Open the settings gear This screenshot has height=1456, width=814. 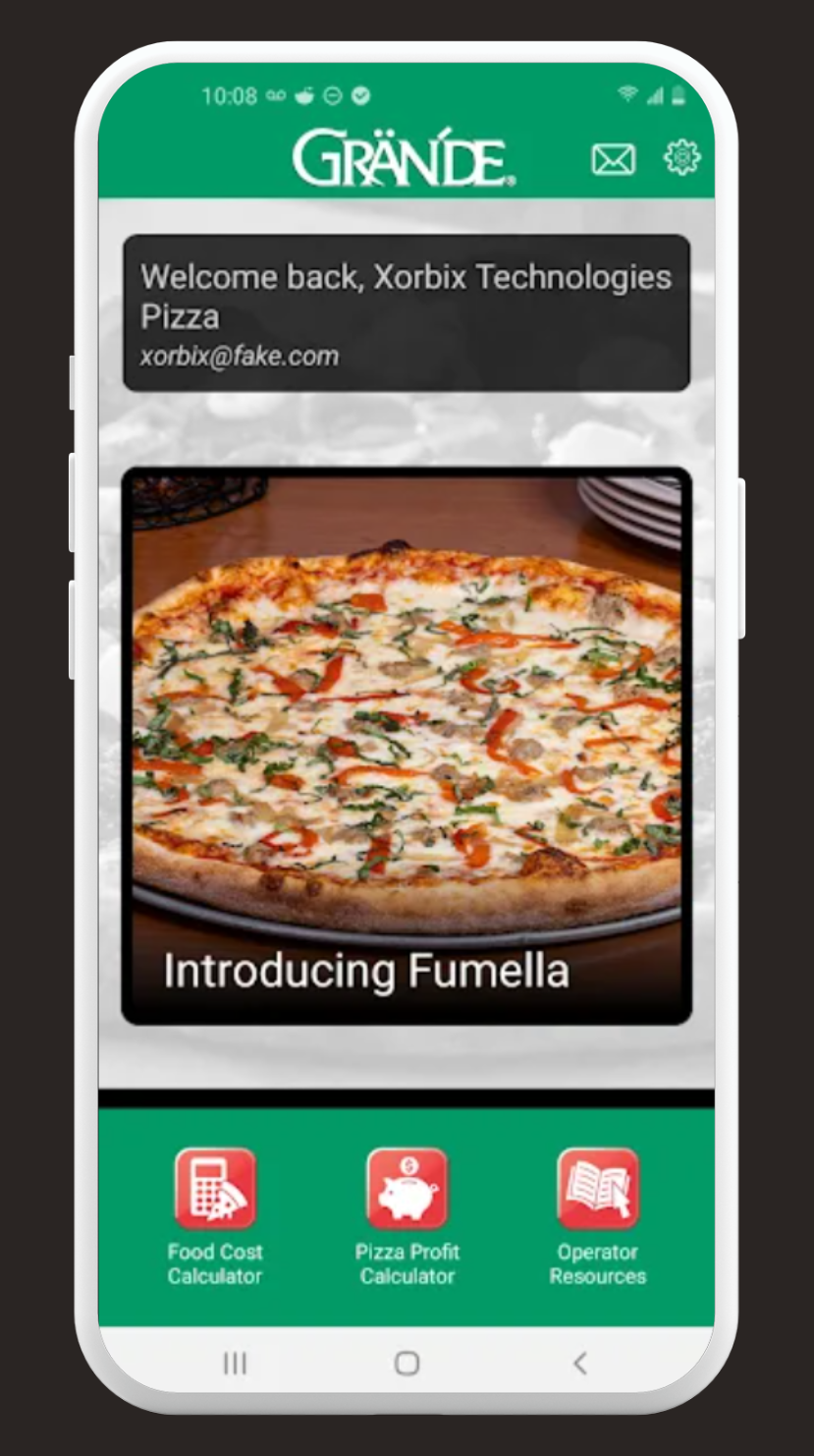(682, 157)
